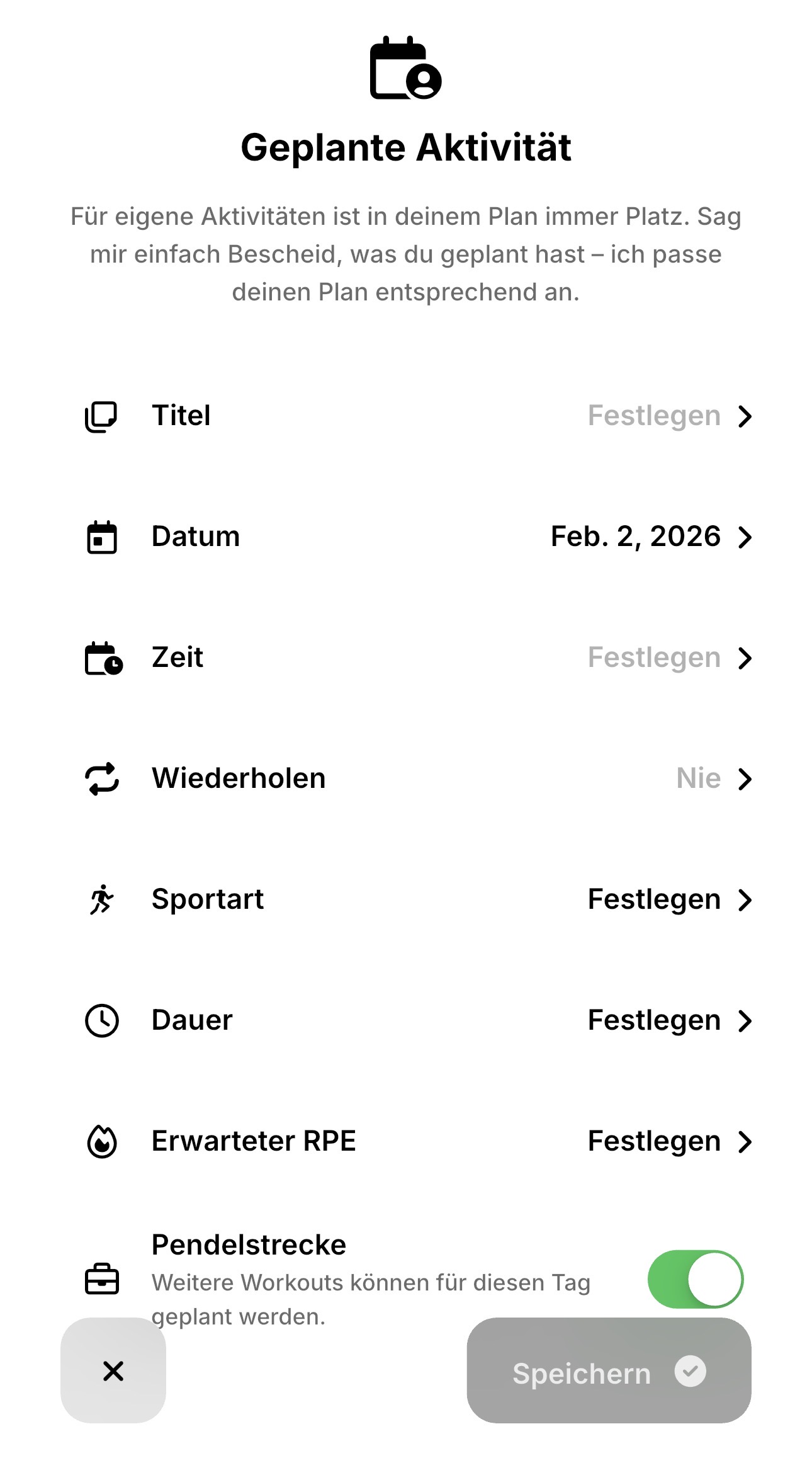Close the Geplante Aktivität form
Viewport: 812px width, 1475px height.
click(113, 1370)
